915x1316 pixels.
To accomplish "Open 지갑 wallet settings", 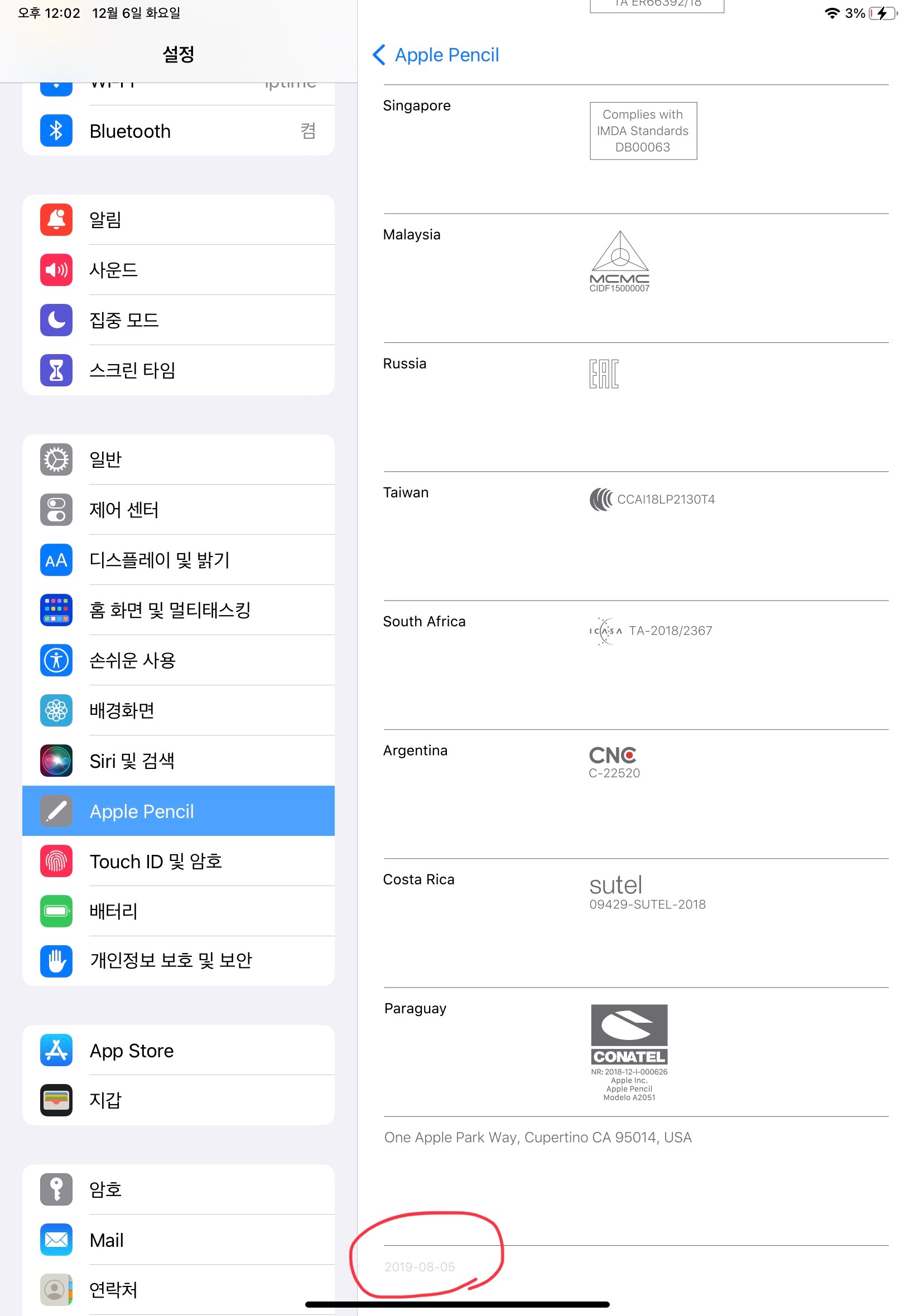I will (179, 1100).
